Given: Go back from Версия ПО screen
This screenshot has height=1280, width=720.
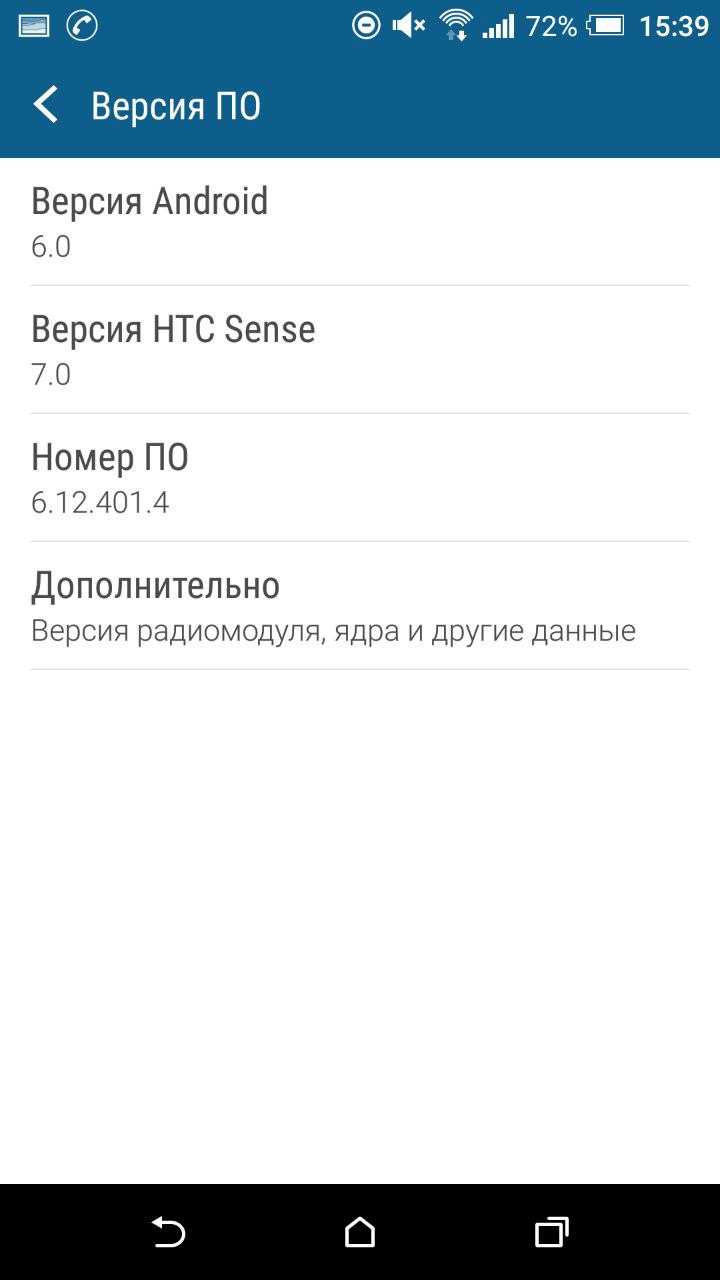Looking at the screenshot, I should tap(46, 105).
